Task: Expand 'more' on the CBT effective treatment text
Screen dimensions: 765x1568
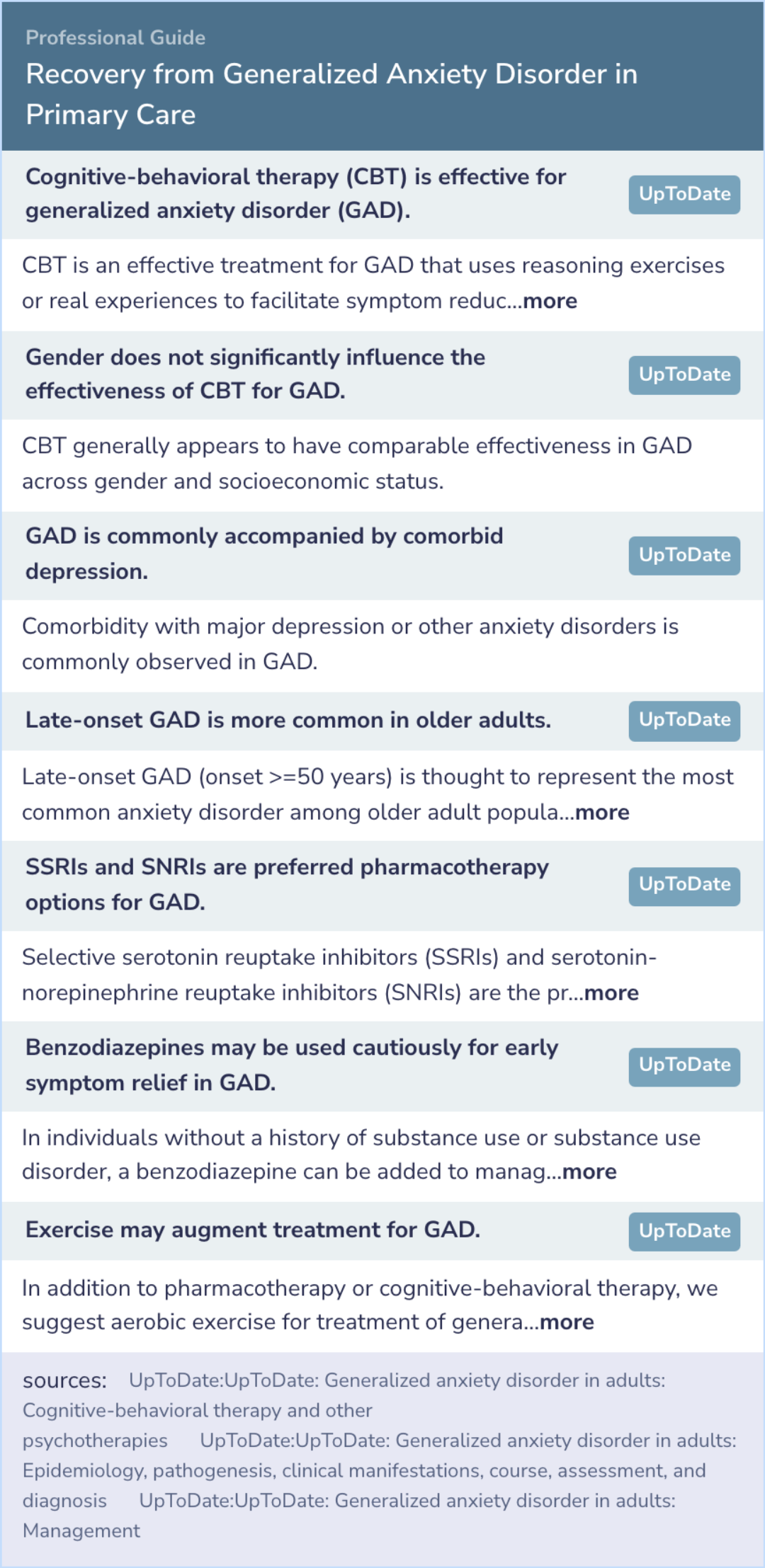Action: point(550,301)
